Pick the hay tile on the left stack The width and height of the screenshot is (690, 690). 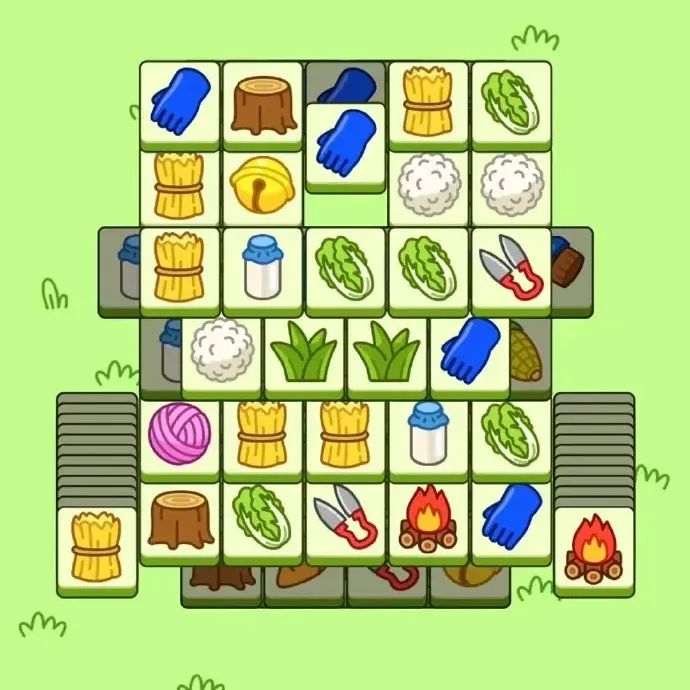(97, 548)
